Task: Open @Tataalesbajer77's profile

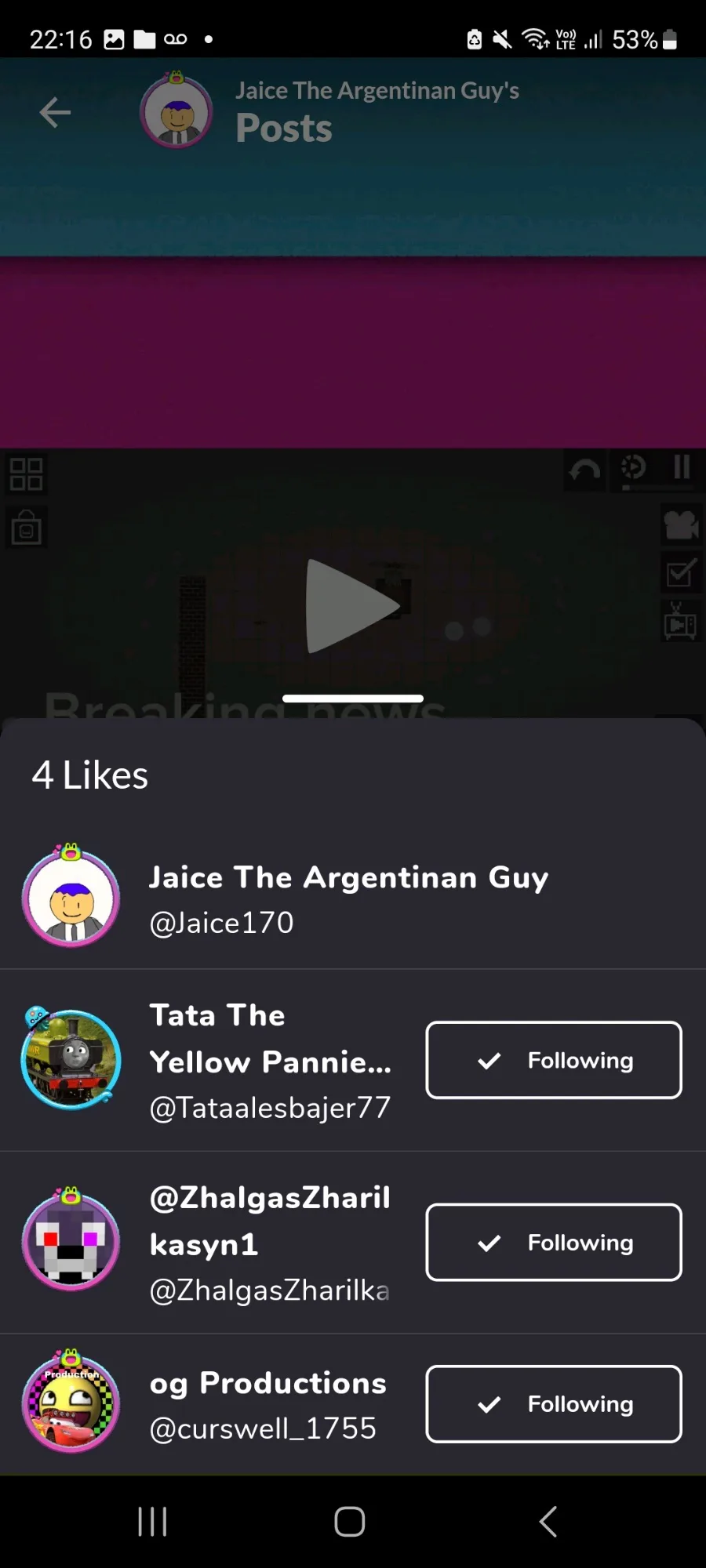Action: click(270, 1061)
